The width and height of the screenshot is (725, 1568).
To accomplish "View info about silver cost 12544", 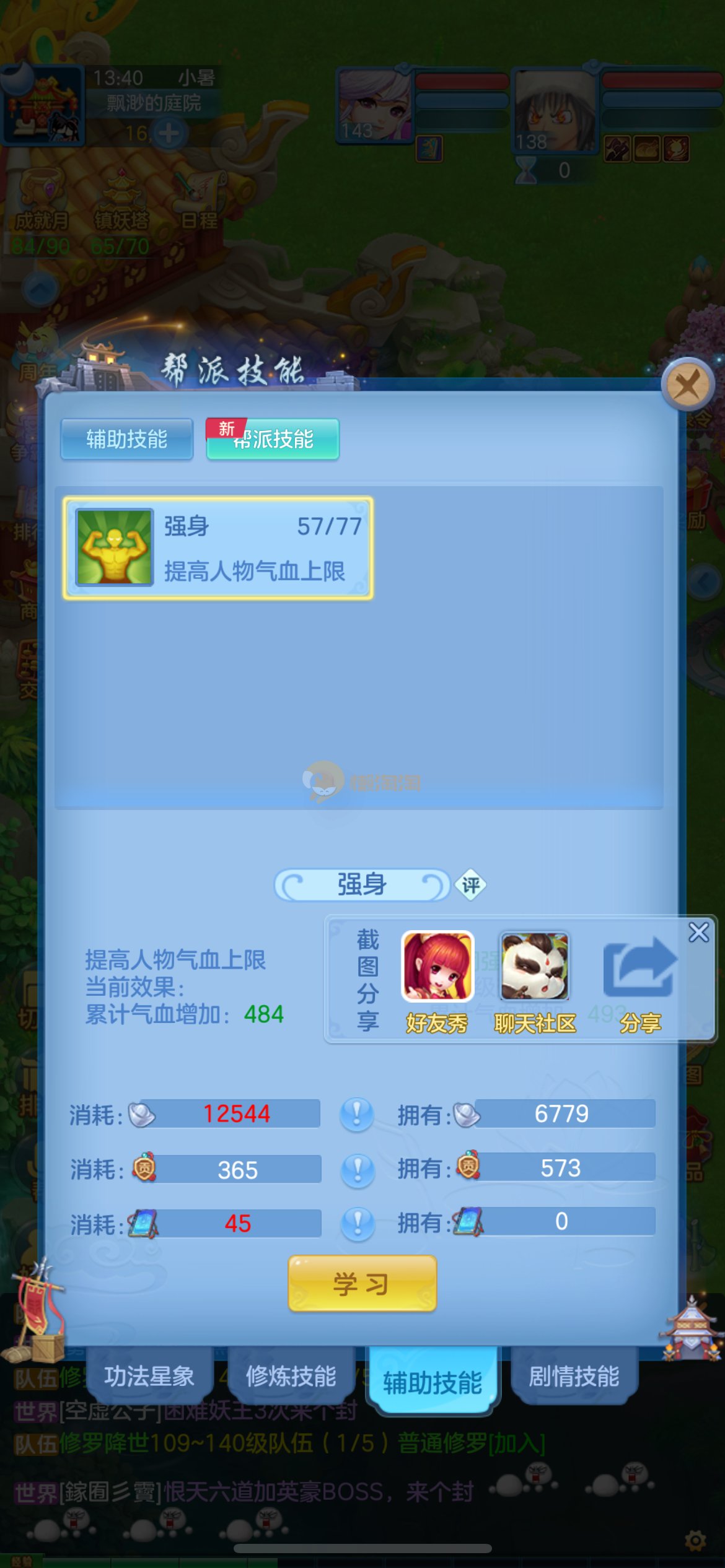I will tap(357, 1115).
